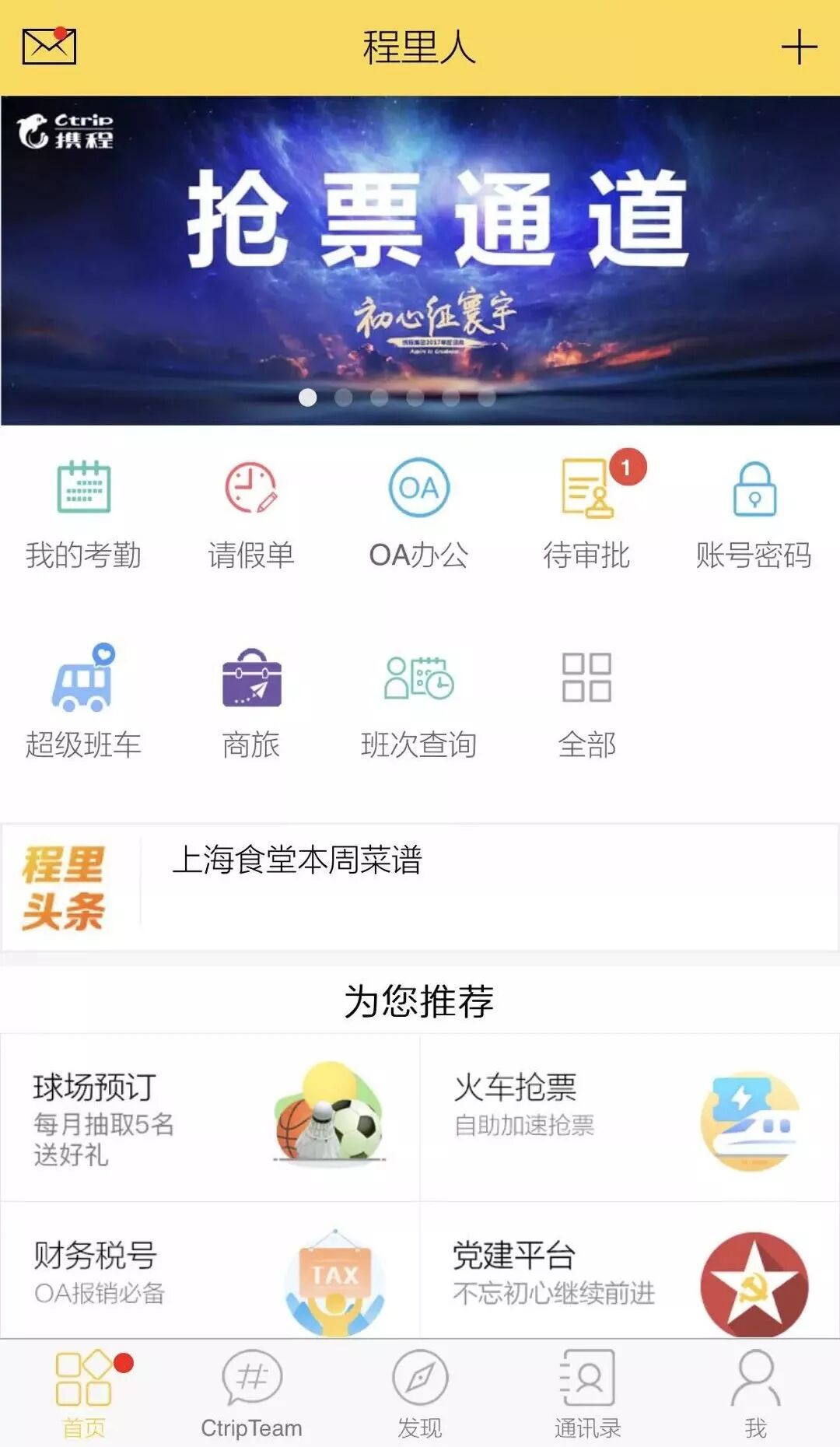Read 上海食堂本周菜谱 headline
The width and height of the screenshot is (840, 1447).
[x=296, y=860]
